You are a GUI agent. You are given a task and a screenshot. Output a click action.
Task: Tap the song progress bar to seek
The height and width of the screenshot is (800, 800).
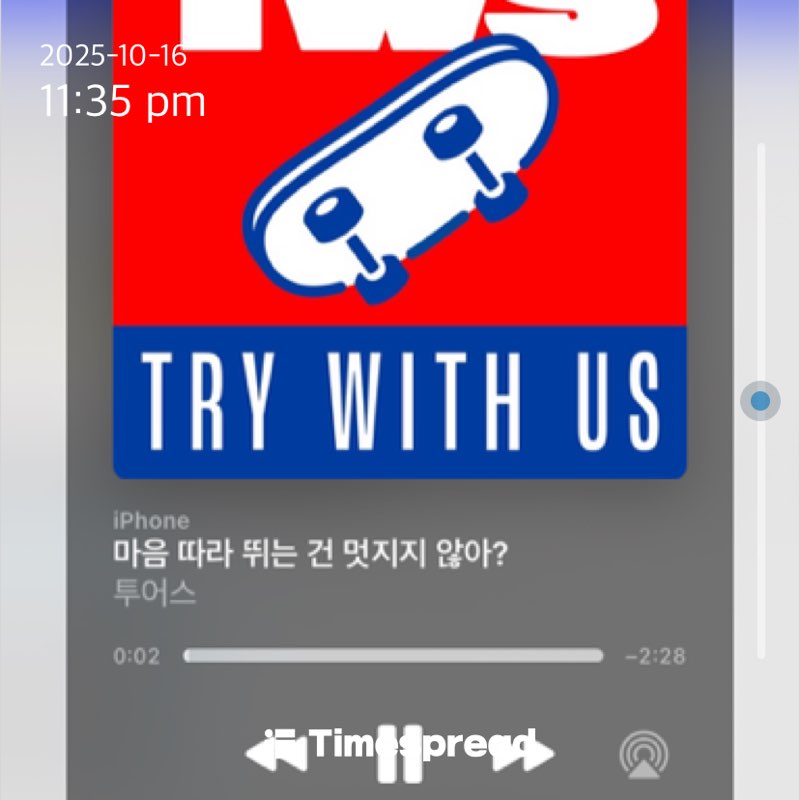pos(393,656)
